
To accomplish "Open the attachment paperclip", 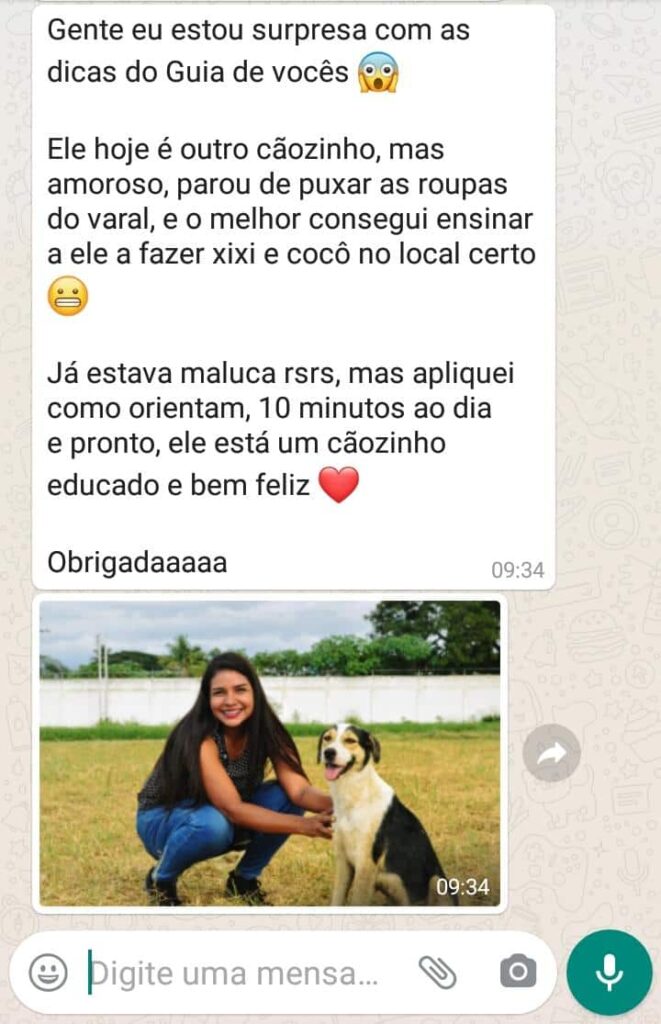I will click(x=437, y=972).
